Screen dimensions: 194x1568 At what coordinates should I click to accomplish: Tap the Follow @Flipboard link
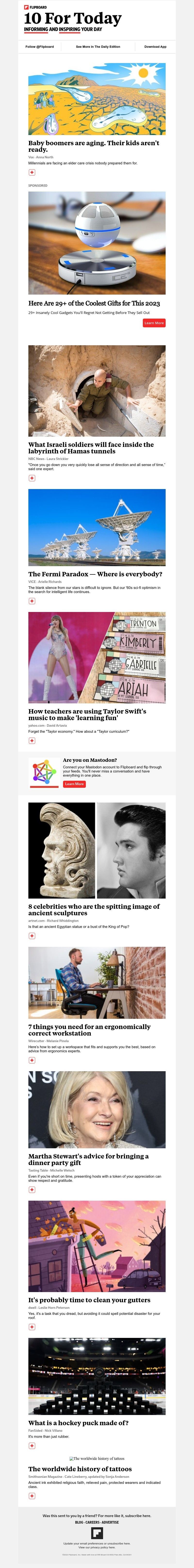pos(40,46)
